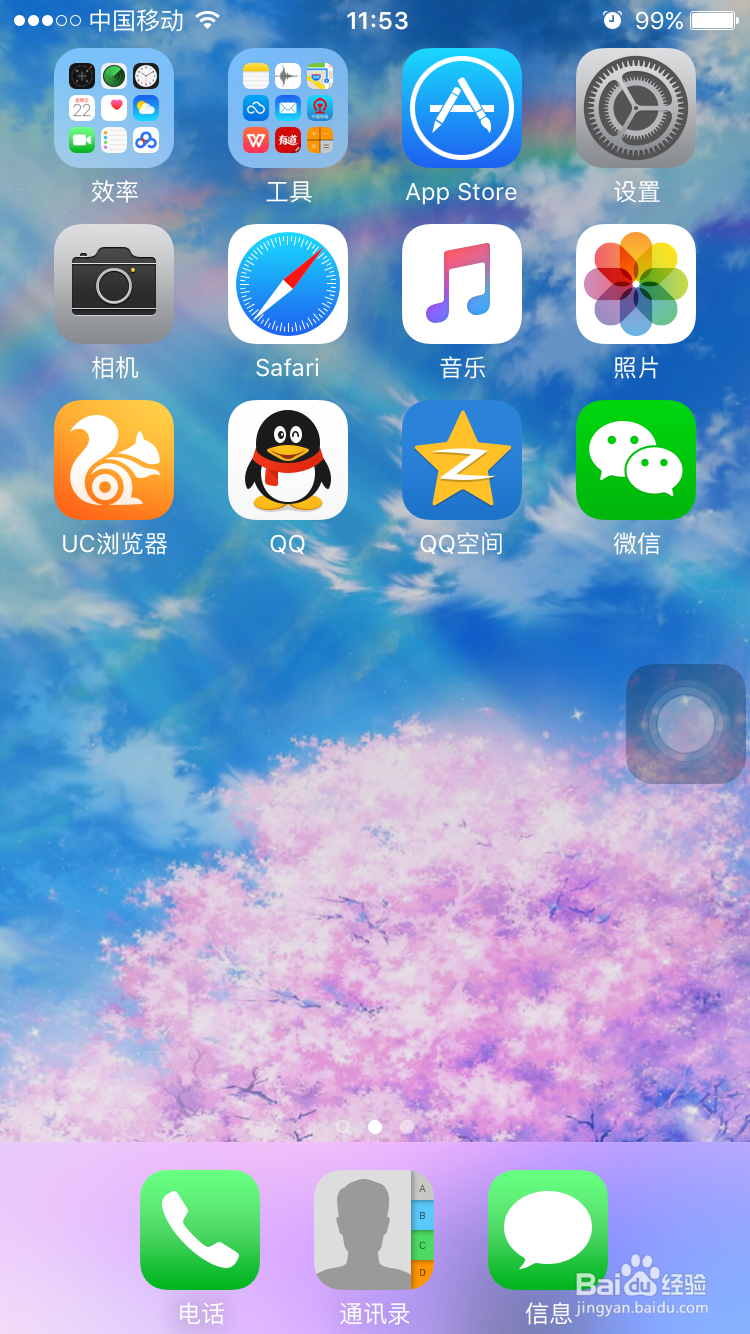
Task: Open 通讯录 (Contacts) from the dock
Action: click(373, 1230)
